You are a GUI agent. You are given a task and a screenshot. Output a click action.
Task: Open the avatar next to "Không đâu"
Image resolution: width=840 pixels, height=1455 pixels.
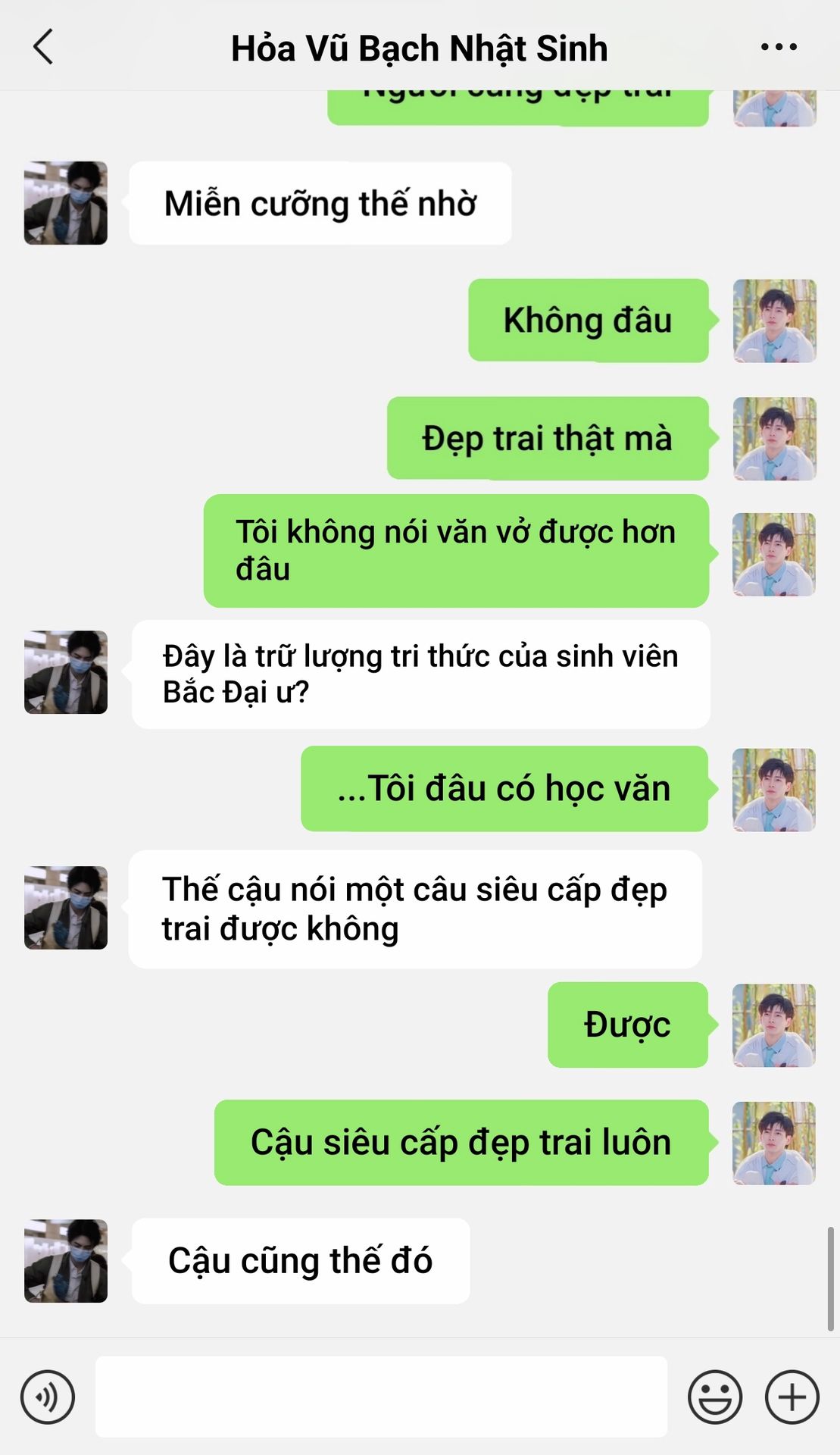point(774,321)
